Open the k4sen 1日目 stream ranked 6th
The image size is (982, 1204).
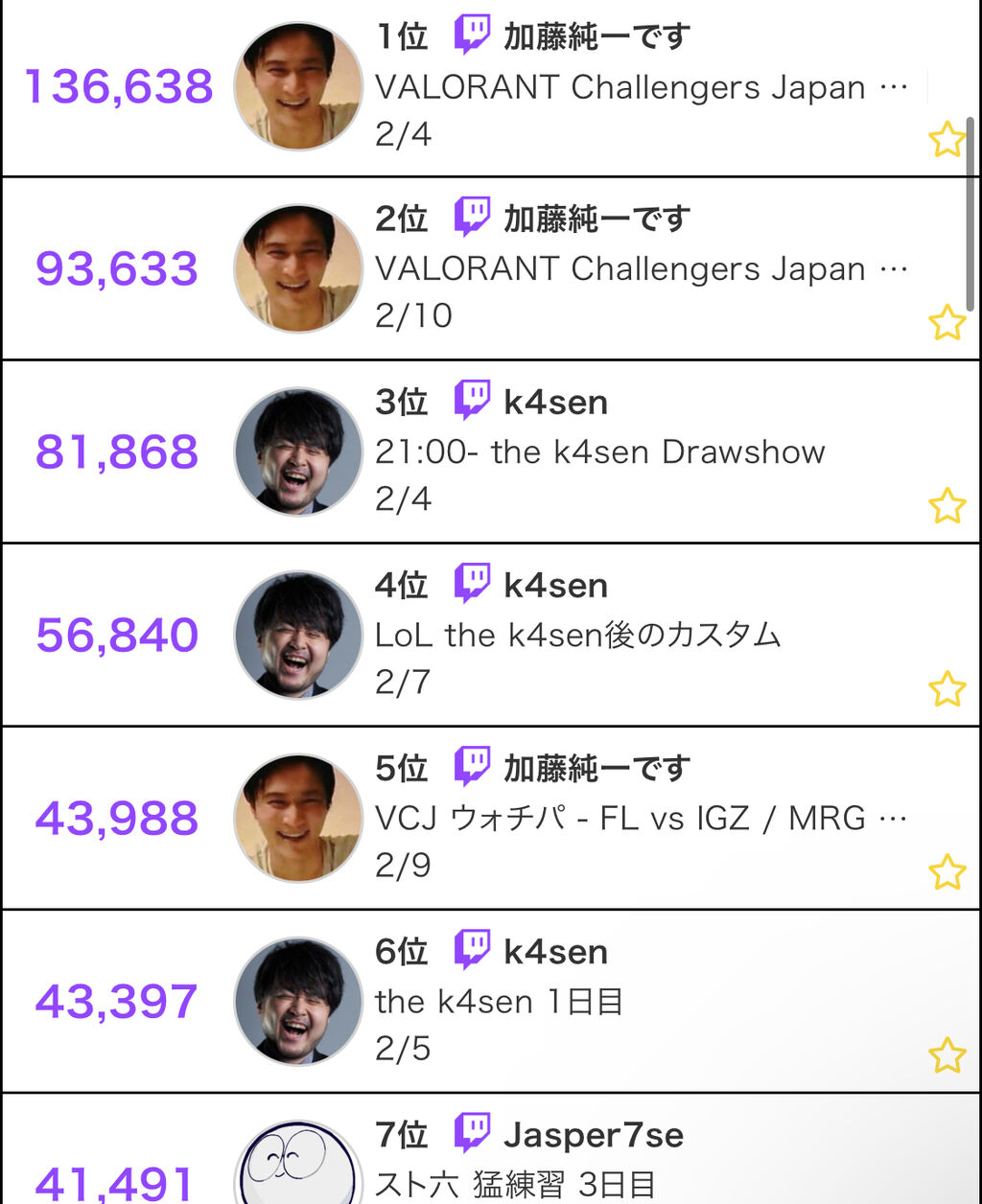[499, 1002]
